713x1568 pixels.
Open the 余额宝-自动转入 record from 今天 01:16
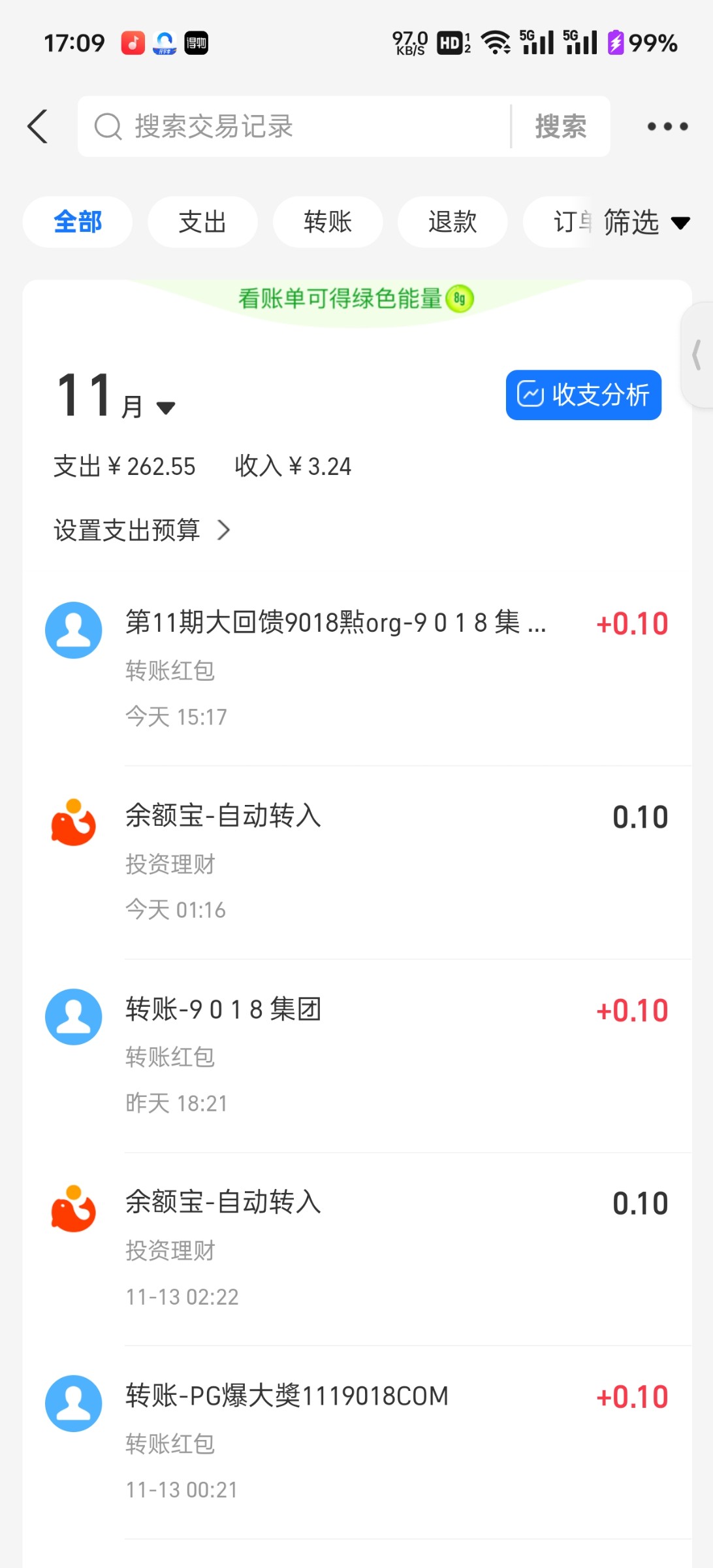click(357, 862)
